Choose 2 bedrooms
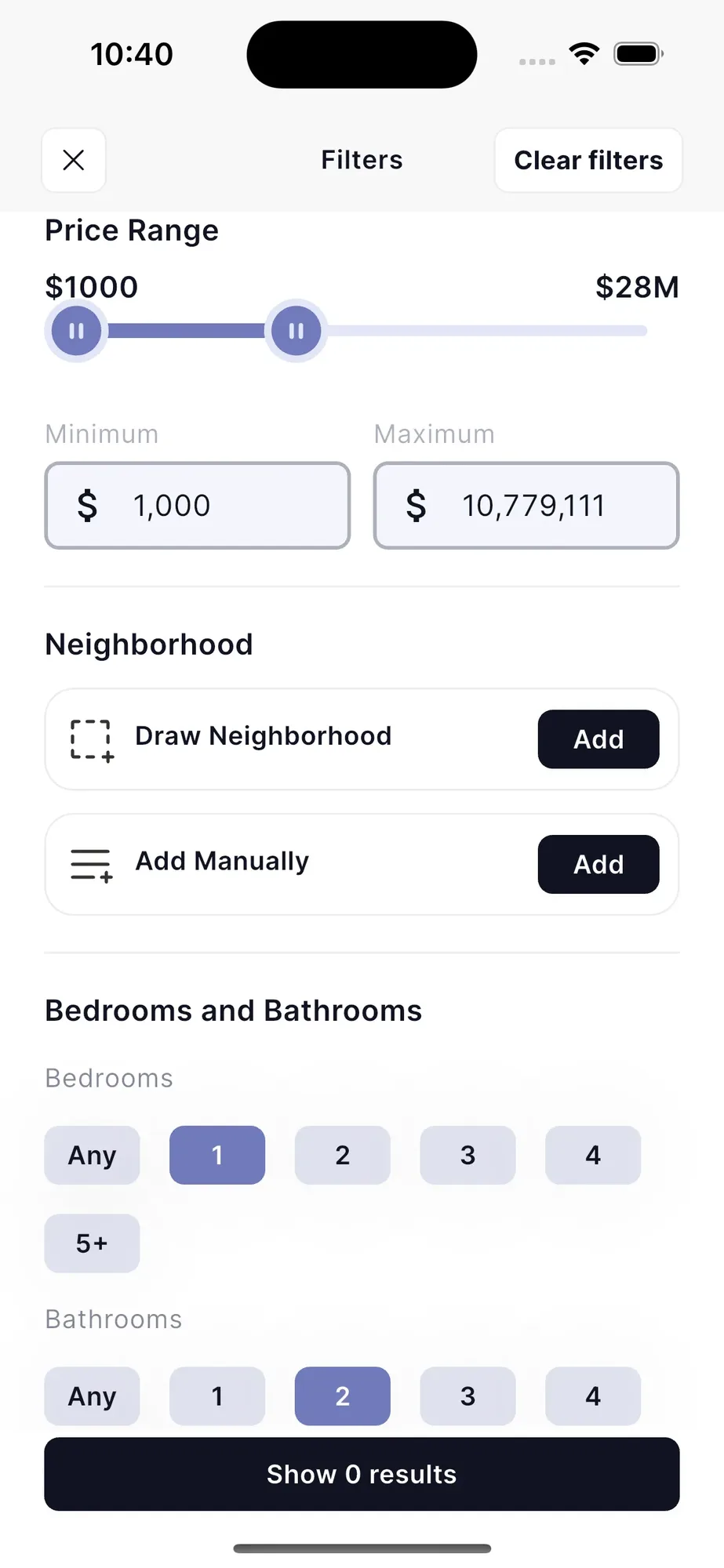 tap(343, 1155)
